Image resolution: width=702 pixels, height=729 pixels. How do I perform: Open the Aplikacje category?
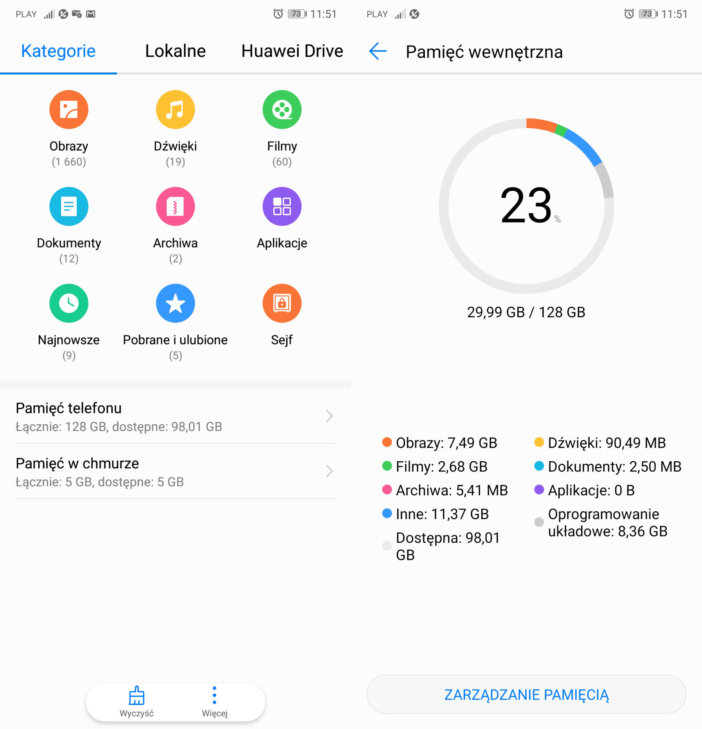[282, 207]
